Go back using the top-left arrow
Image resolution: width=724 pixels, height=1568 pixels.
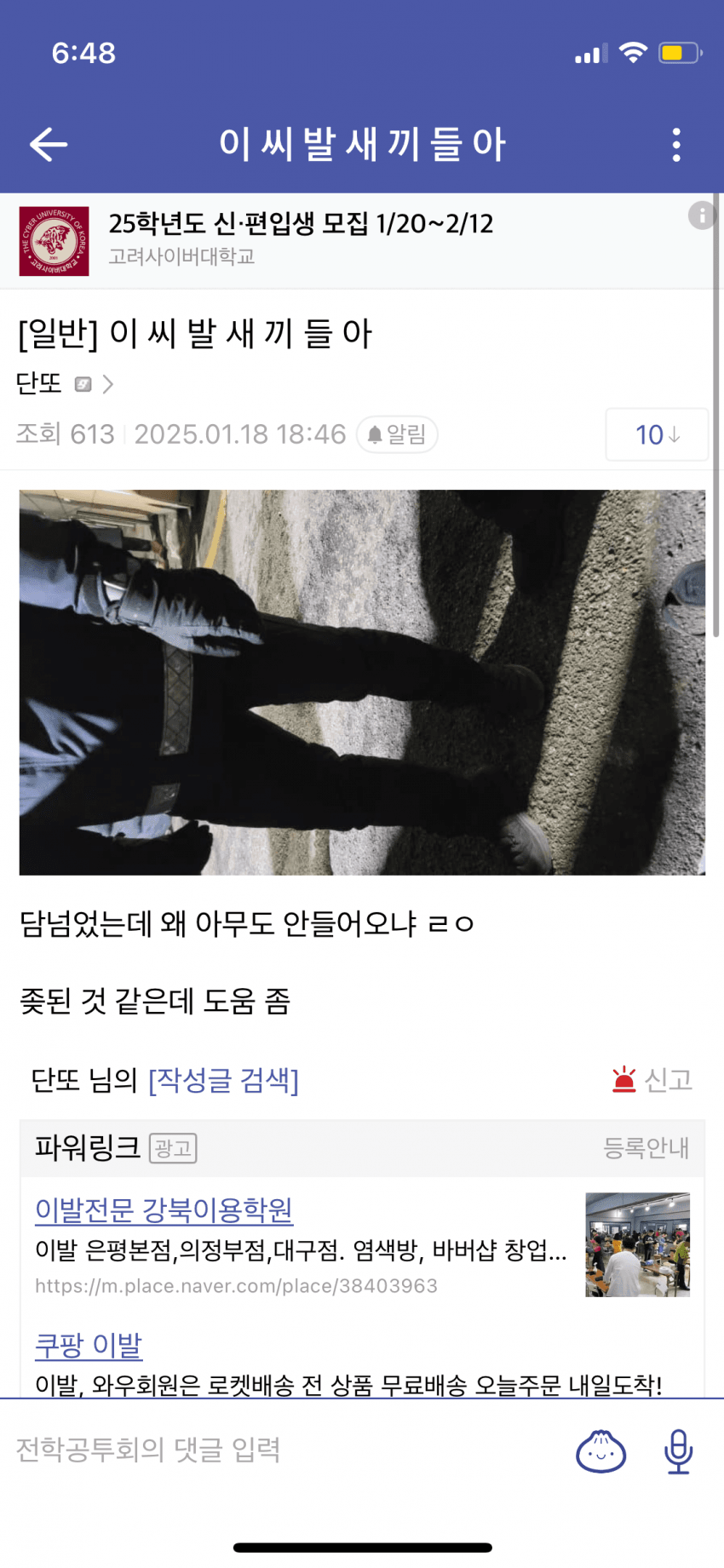pyautogui.click(x=49, y=145)
